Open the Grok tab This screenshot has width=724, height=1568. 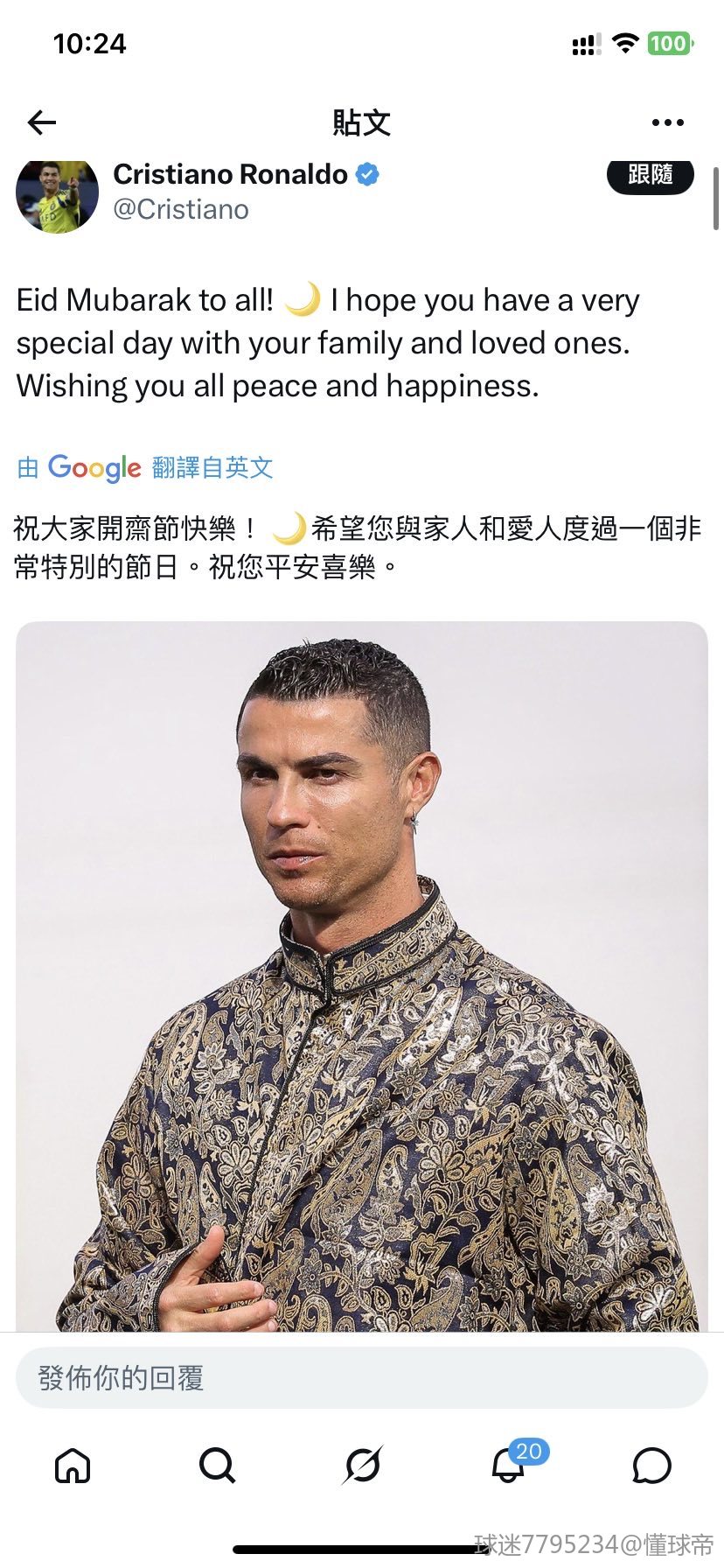[362, 1465]
